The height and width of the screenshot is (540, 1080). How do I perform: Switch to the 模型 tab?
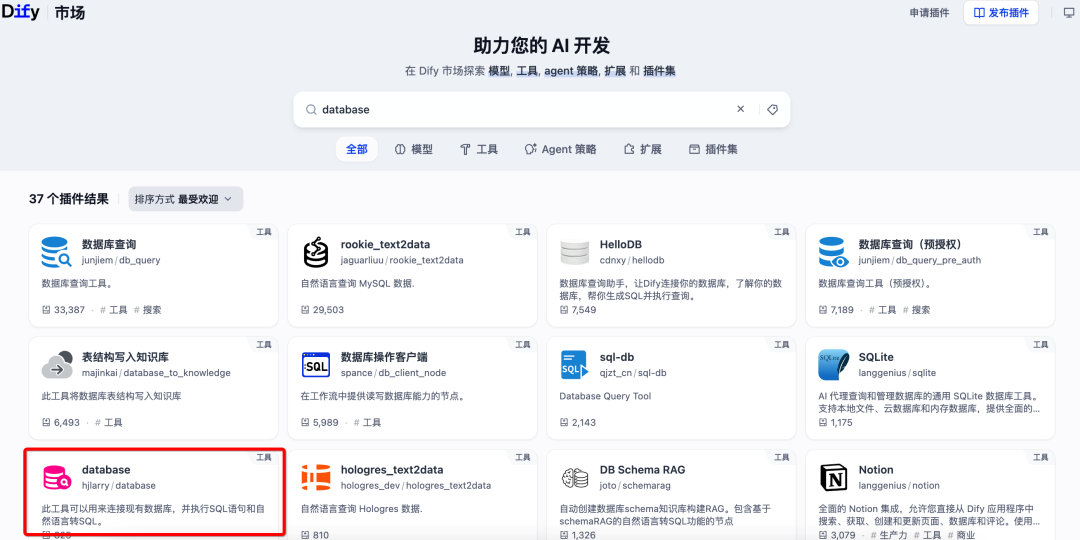pos(414,149)
